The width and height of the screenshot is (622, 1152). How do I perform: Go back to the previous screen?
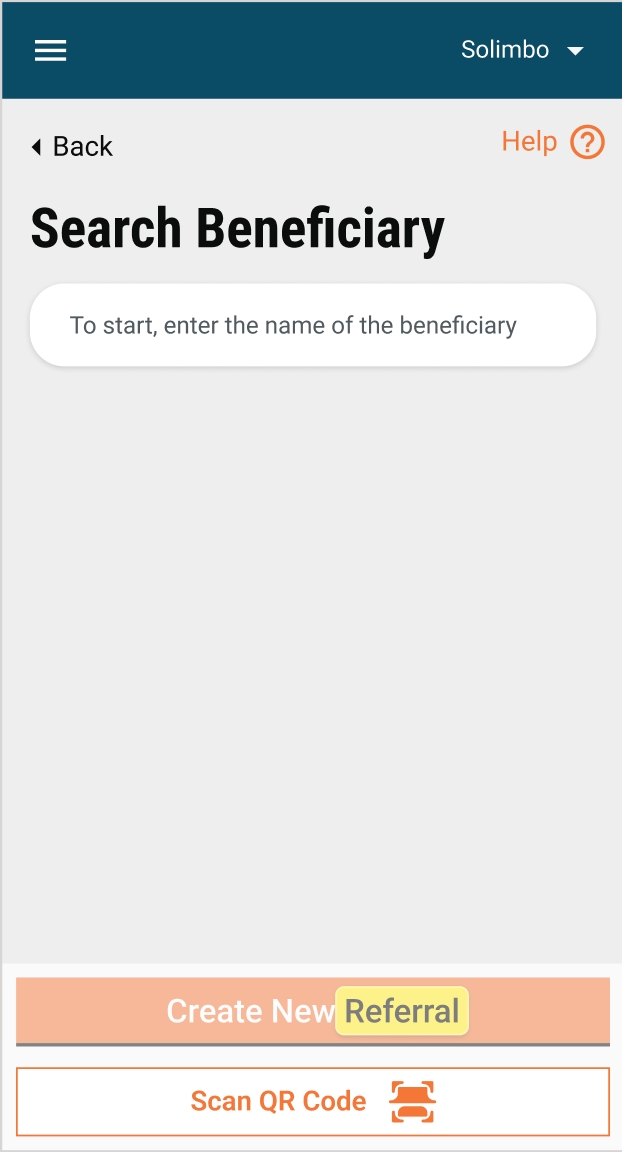(x=72, y=147)
